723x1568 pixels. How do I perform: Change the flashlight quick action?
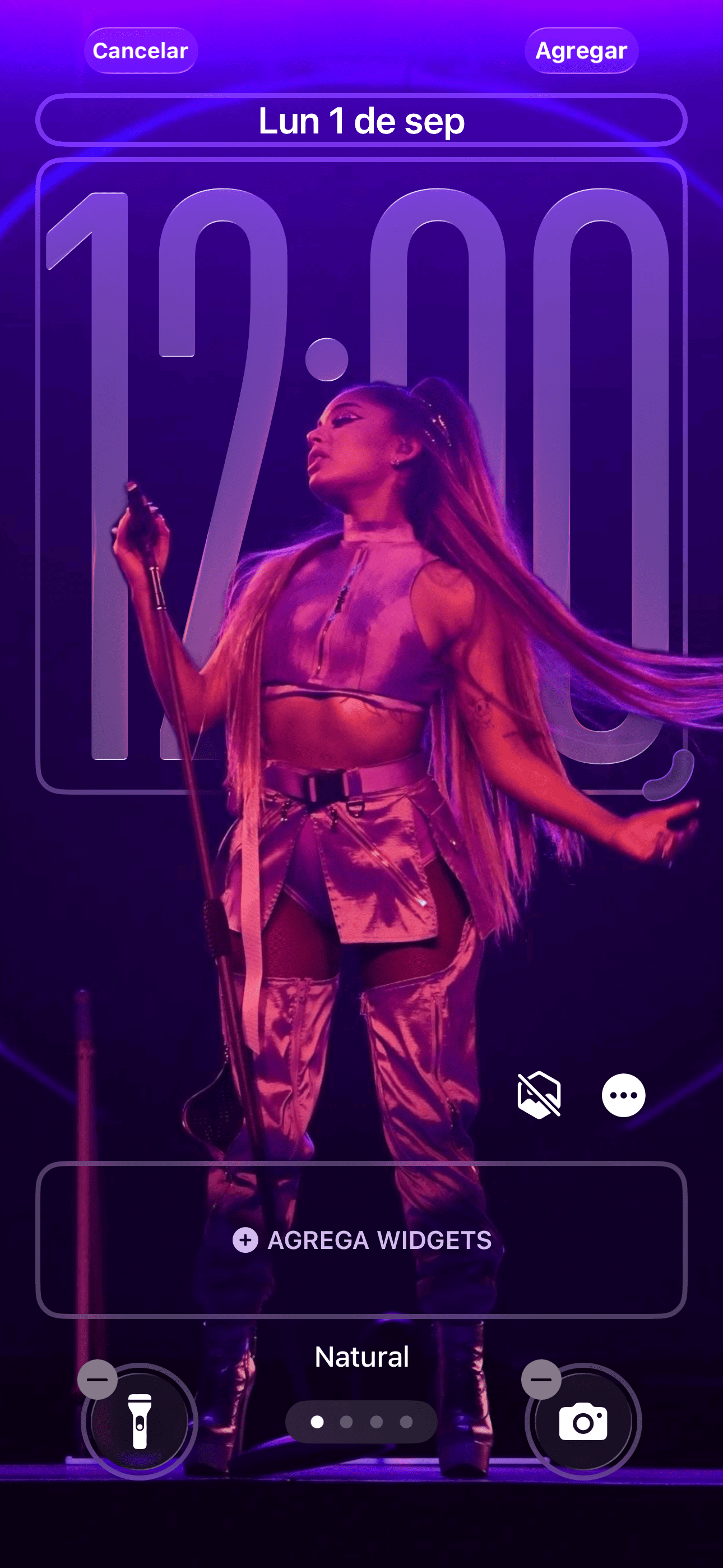pyautogui.click(x=140, y=1422)
